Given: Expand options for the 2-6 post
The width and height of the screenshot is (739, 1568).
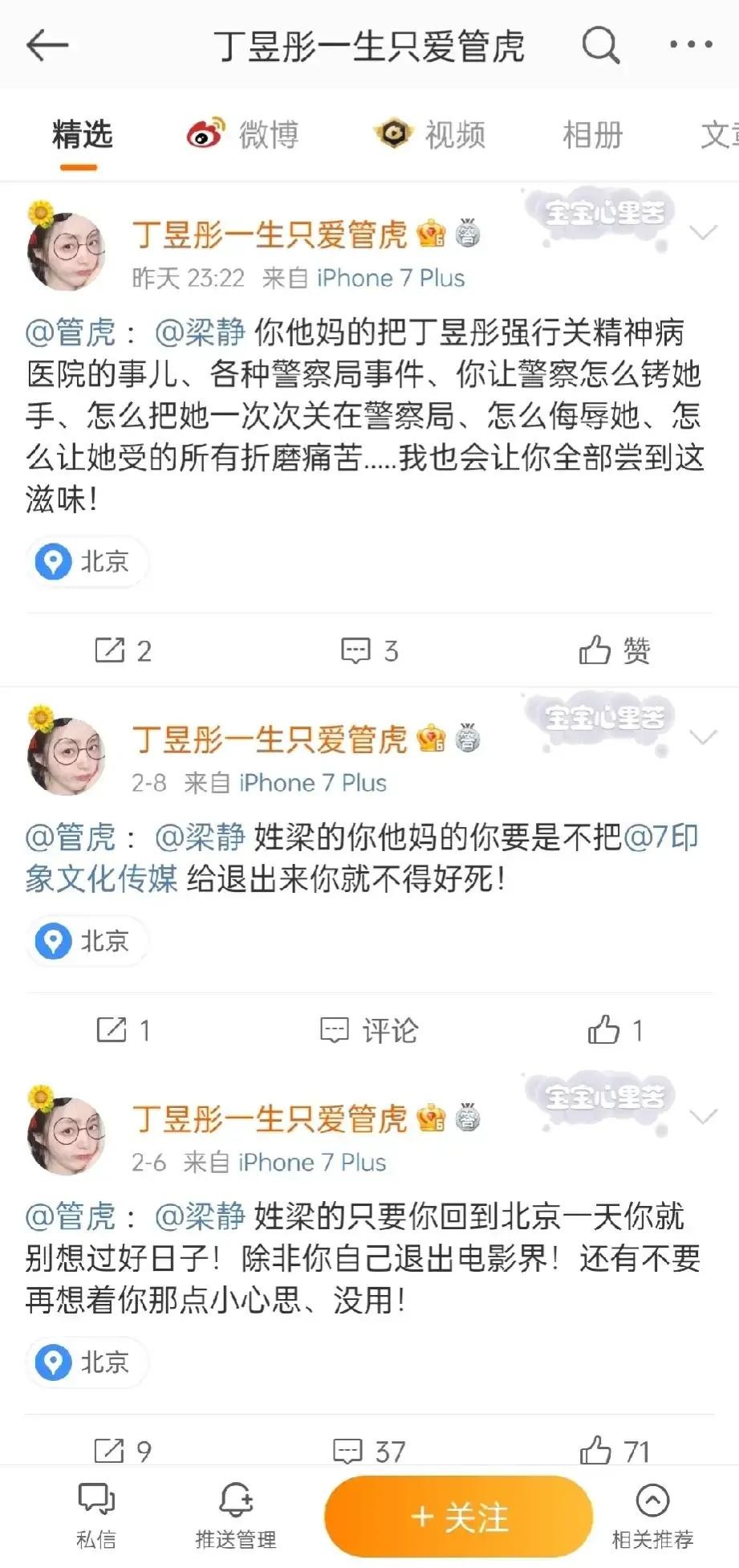Looking at the screenshot, I should pyautogui.click(x=703, y=1117).
